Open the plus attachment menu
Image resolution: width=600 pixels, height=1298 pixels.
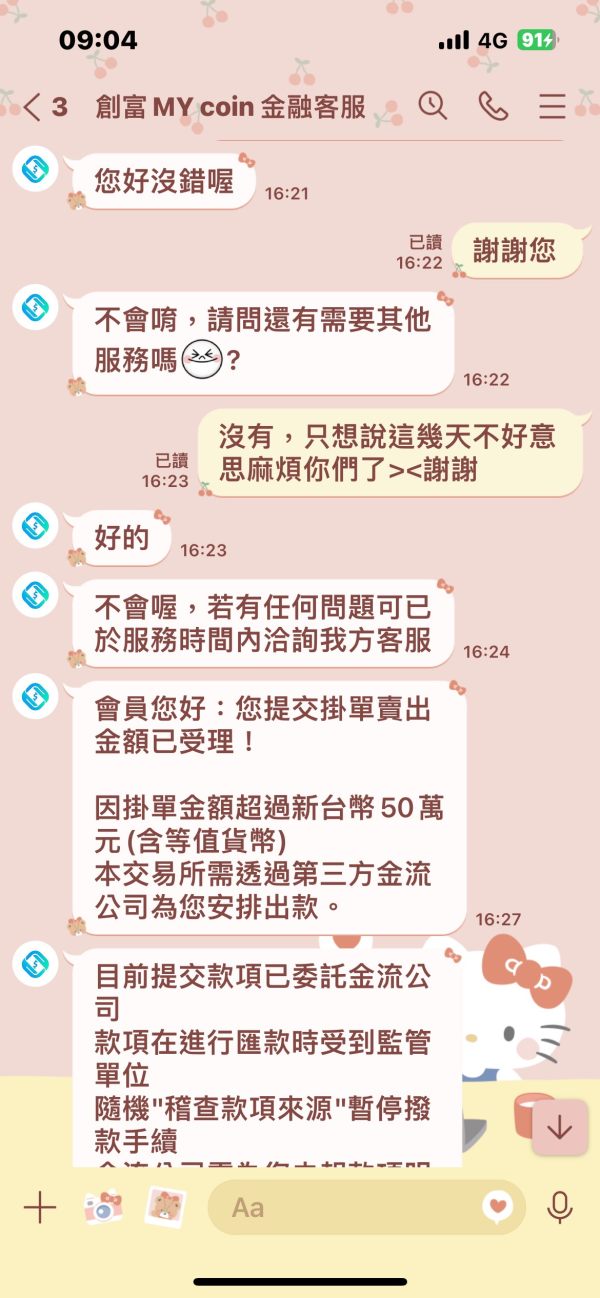(40, 1208)
